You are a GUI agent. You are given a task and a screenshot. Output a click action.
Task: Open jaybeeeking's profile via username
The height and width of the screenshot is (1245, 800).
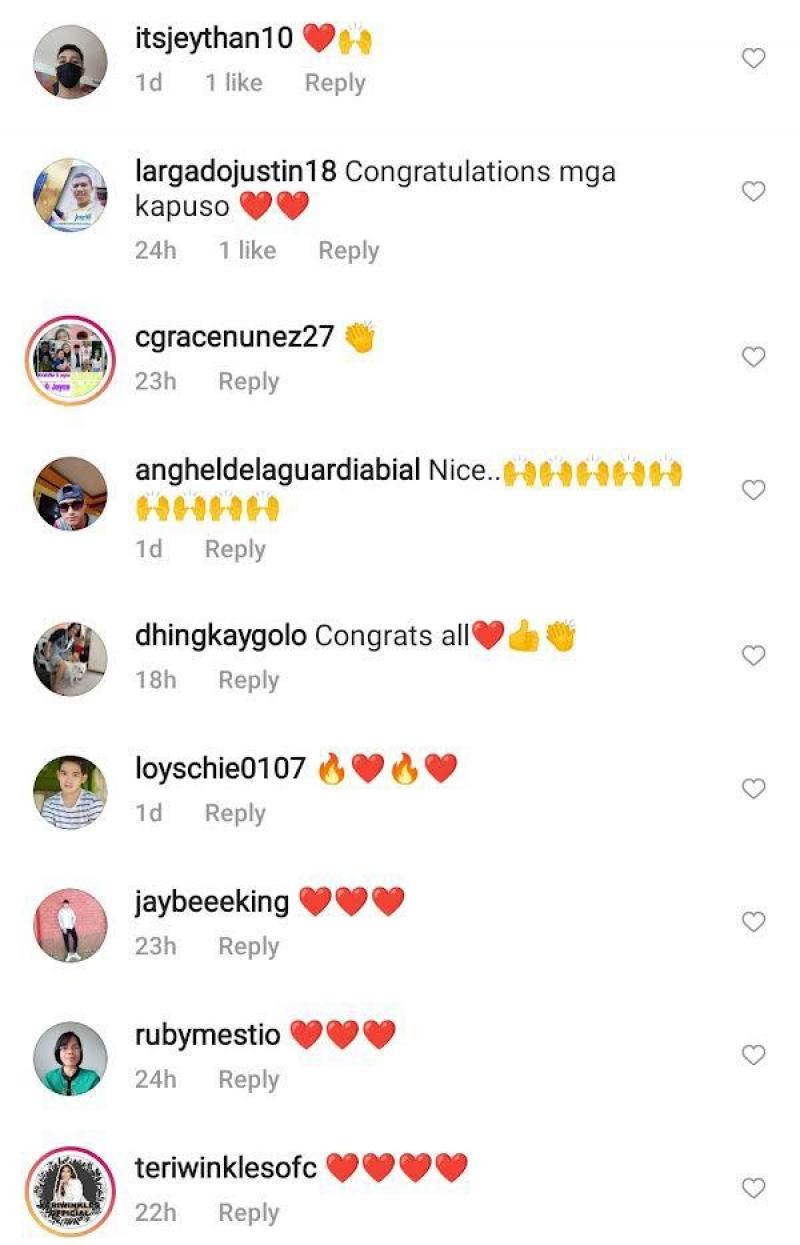tap(211, 902)
